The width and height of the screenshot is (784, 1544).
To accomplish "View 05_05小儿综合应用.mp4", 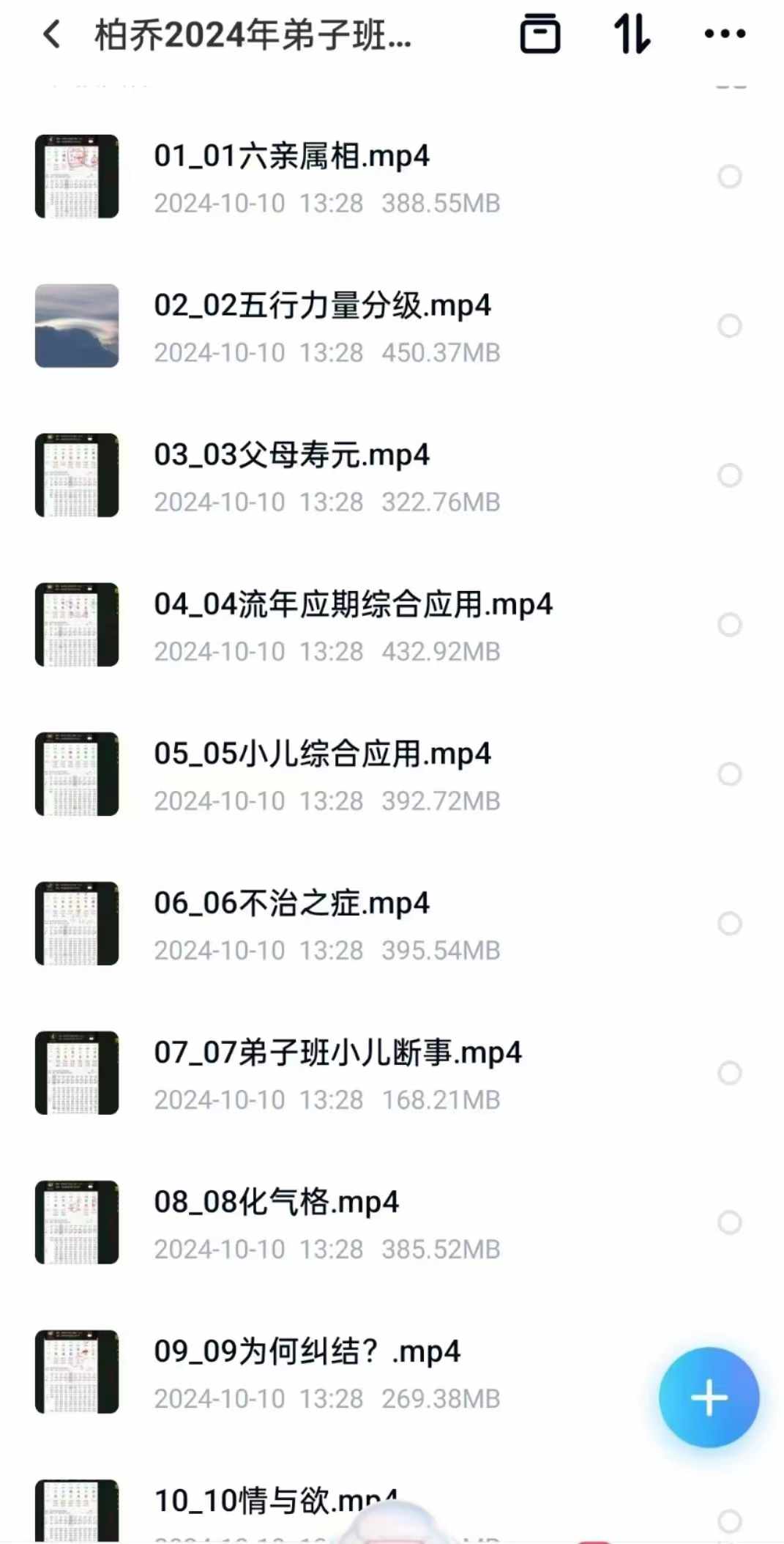I will coord(322,754).
